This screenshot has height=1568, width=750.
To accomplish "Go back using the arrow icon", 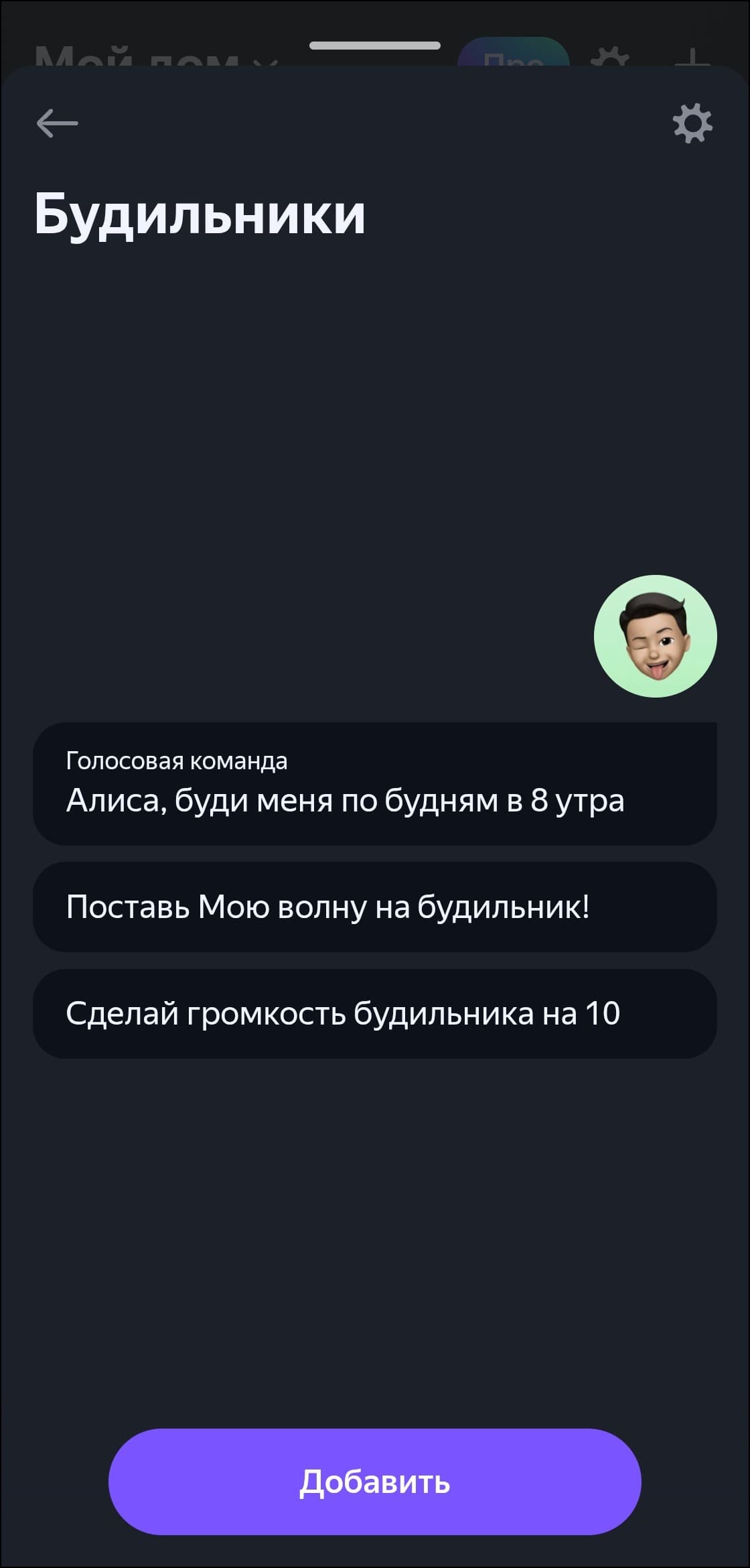I will click(58, 124).
